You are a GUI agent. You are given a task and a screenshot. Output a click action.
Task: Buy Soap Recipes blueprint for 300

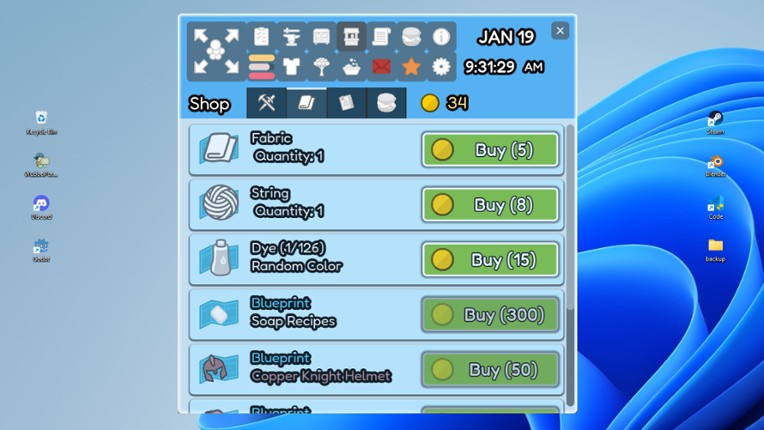(490, 315)
